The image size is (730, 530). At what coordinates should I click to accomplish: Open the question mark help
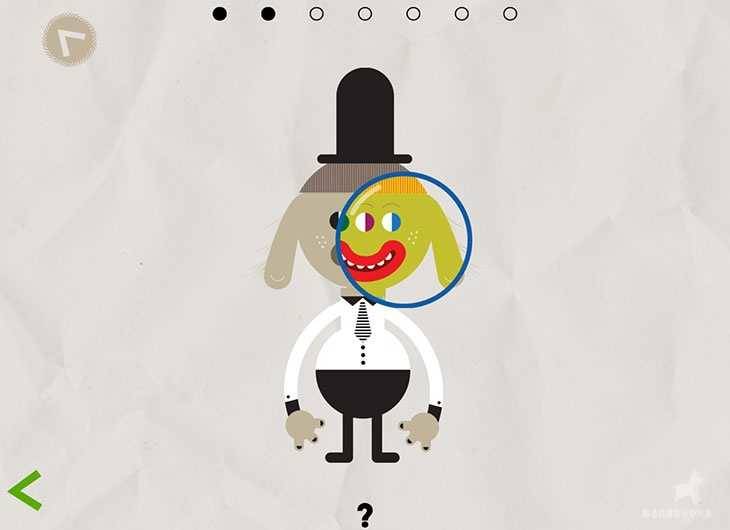tap(365, 514)
